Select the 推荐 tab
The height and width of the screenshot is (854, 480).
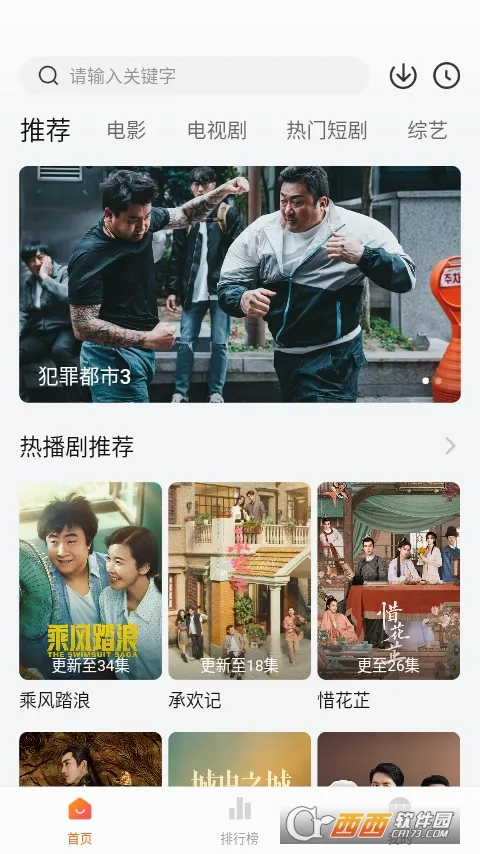coord(46,130)
